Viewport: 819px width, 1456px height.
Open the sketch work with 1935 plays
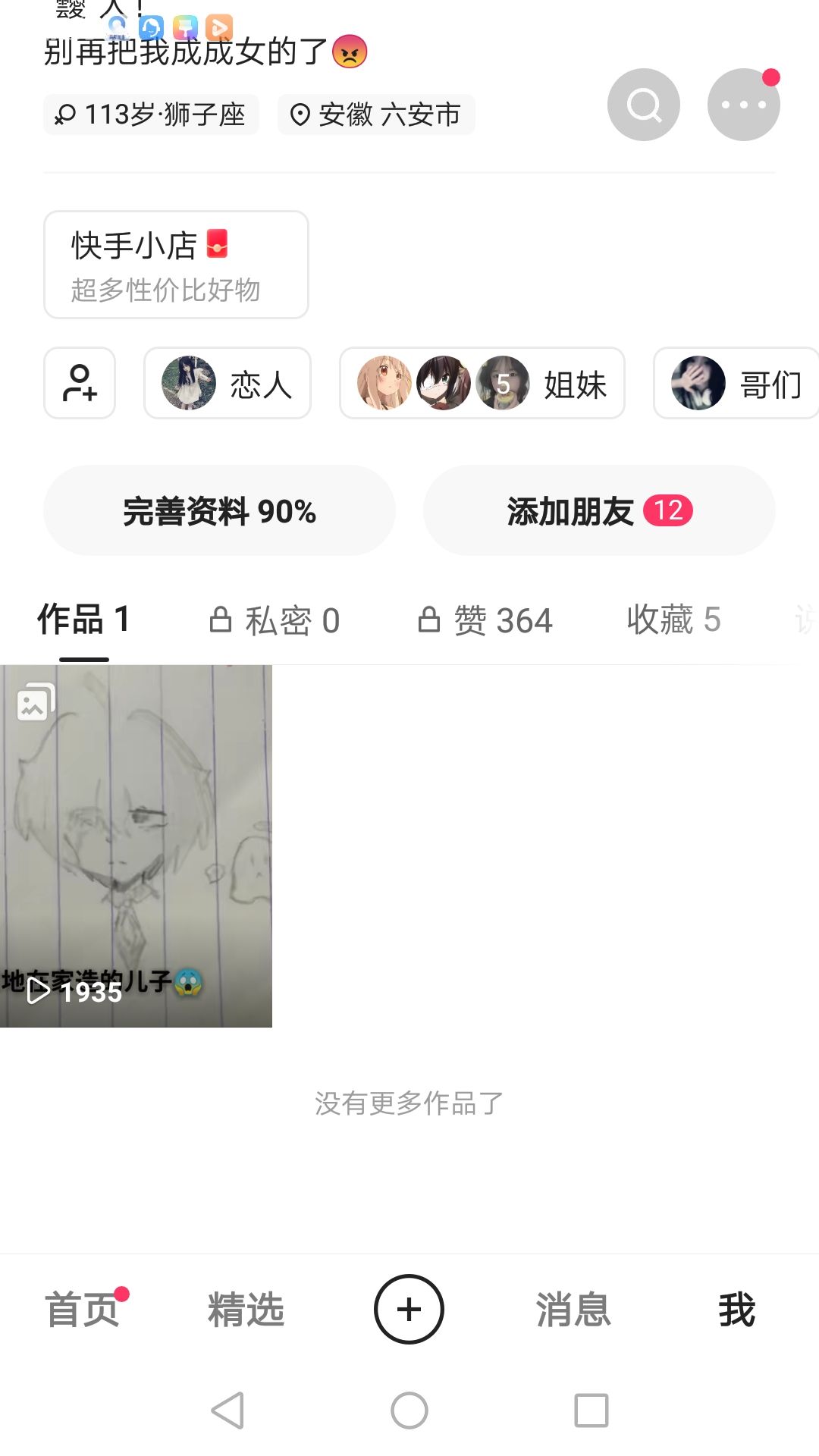coord(136,846)
